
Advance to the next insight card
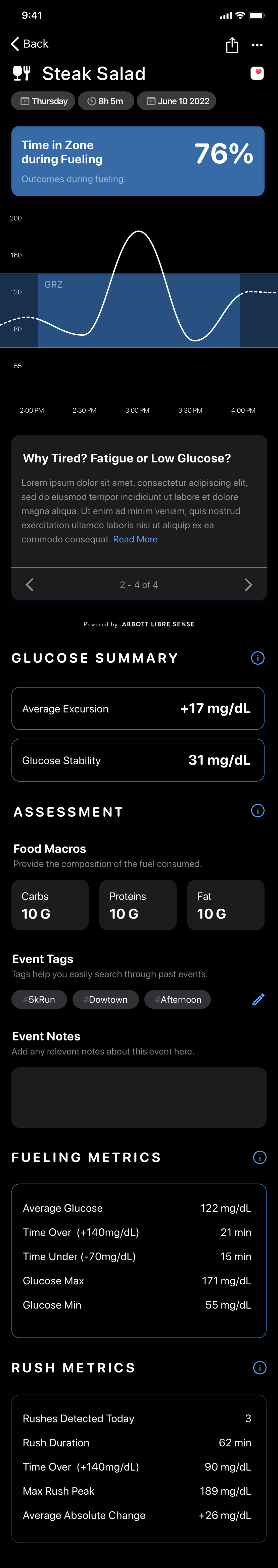pyautogui.click(x=248, y=585)
